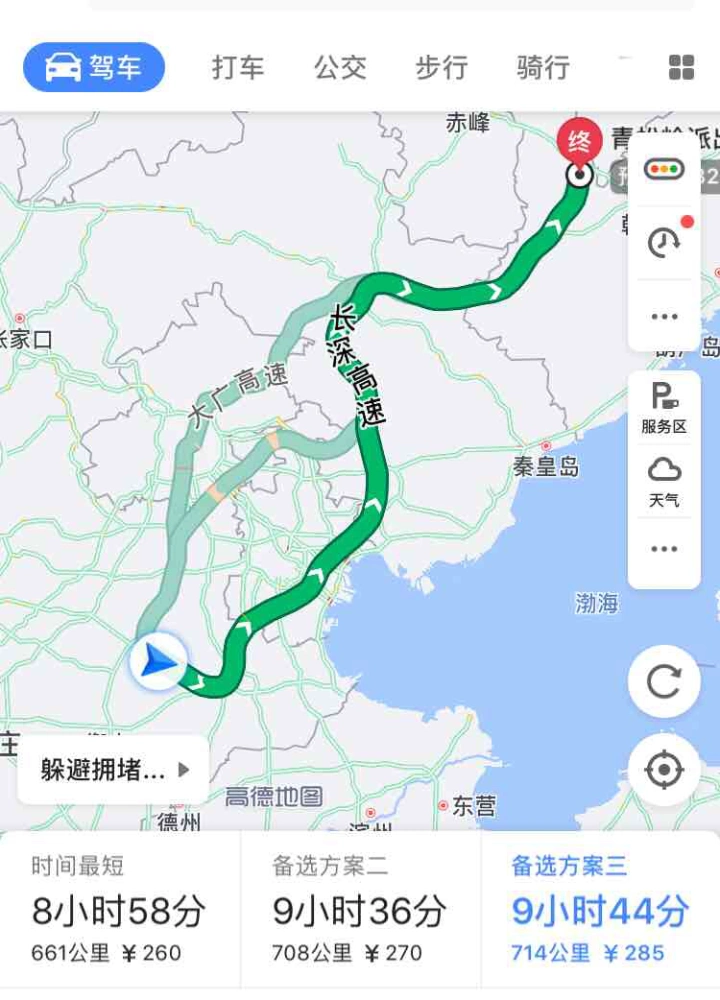Open the departure time clock icon
The image size is (720, 1000).
pyautogui.click(x=664, y=242)
